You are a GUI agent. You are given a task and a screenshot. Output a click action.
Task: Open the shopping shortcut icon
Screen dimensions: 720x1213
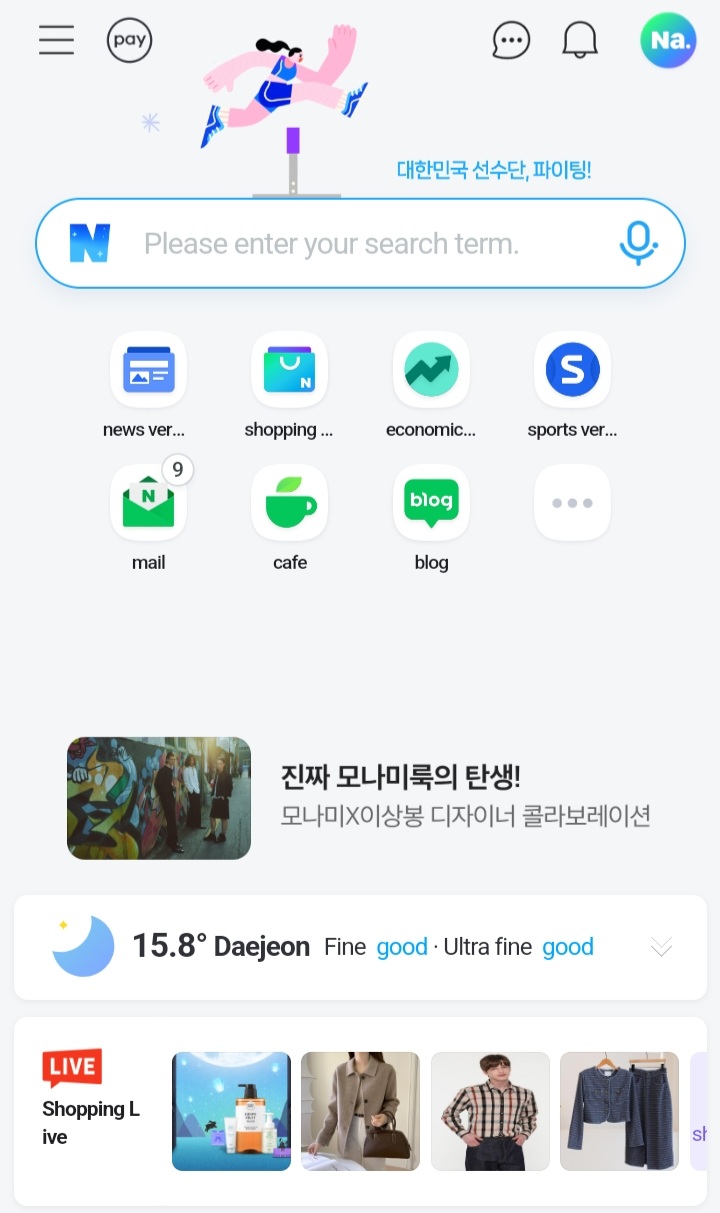289,369
